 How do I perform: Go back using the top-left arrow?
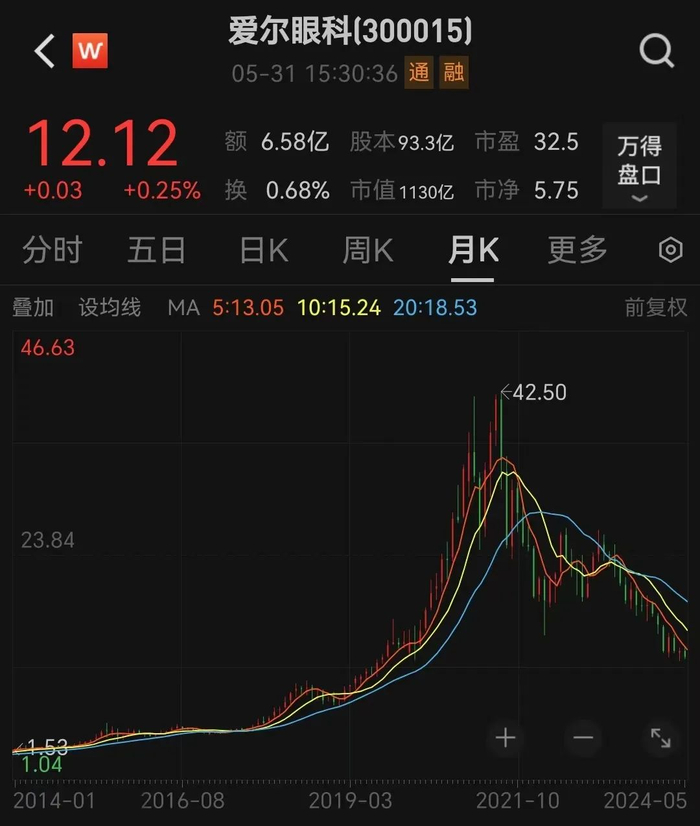(43, 51)
